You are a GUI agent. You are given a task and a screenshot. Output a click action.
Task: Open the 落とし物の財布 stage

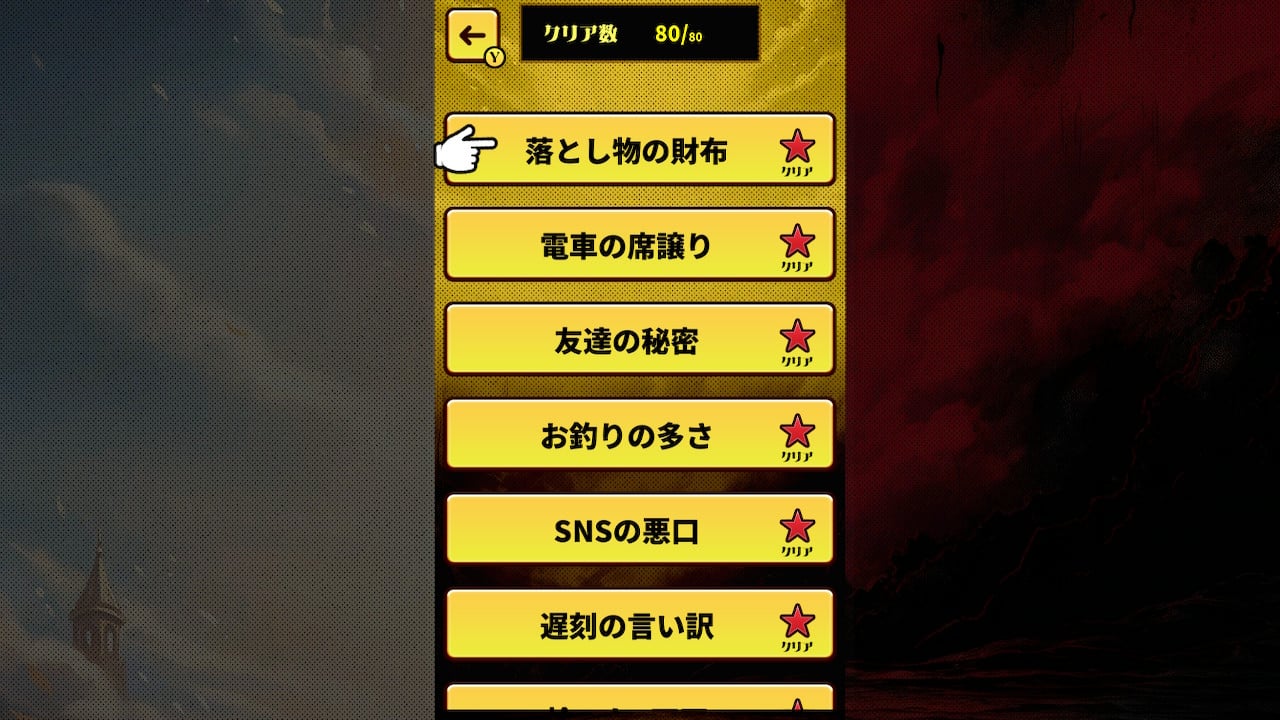[x=639, y=150]
